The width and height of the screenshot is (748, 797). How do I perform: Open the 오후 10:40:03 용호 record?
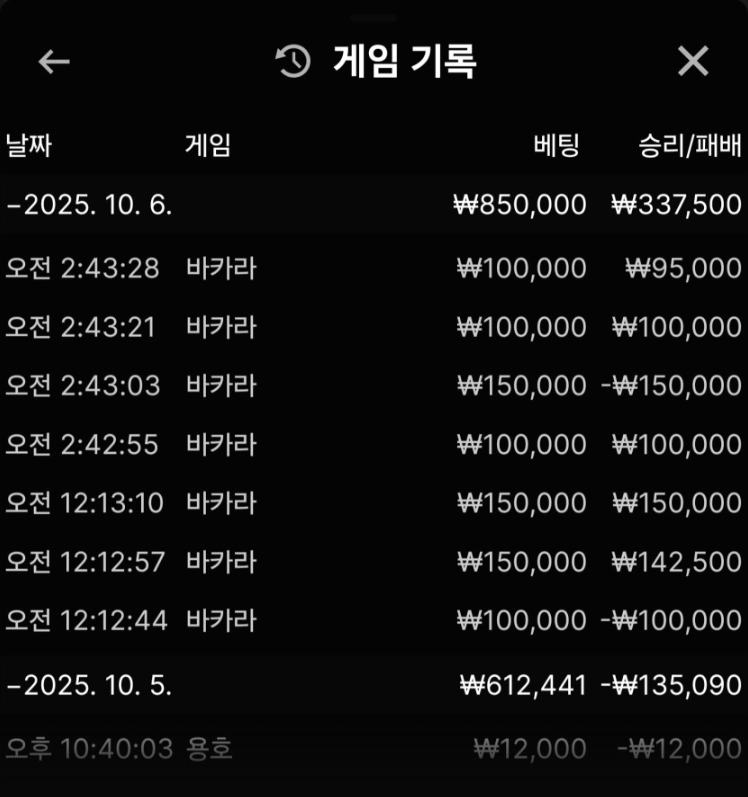tap(373, 748)
